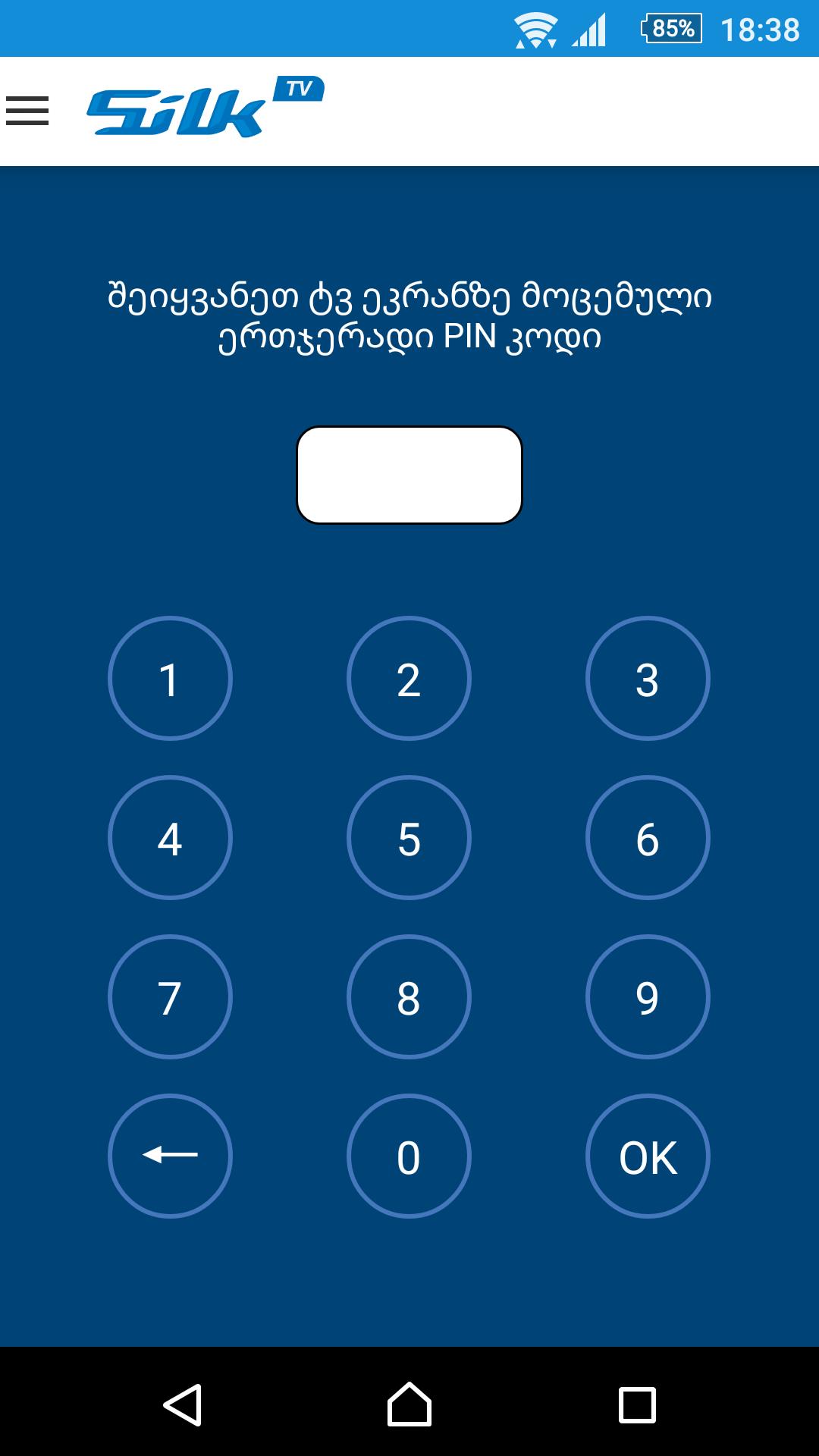Confirm the PIN with OK

(648, 1156)
